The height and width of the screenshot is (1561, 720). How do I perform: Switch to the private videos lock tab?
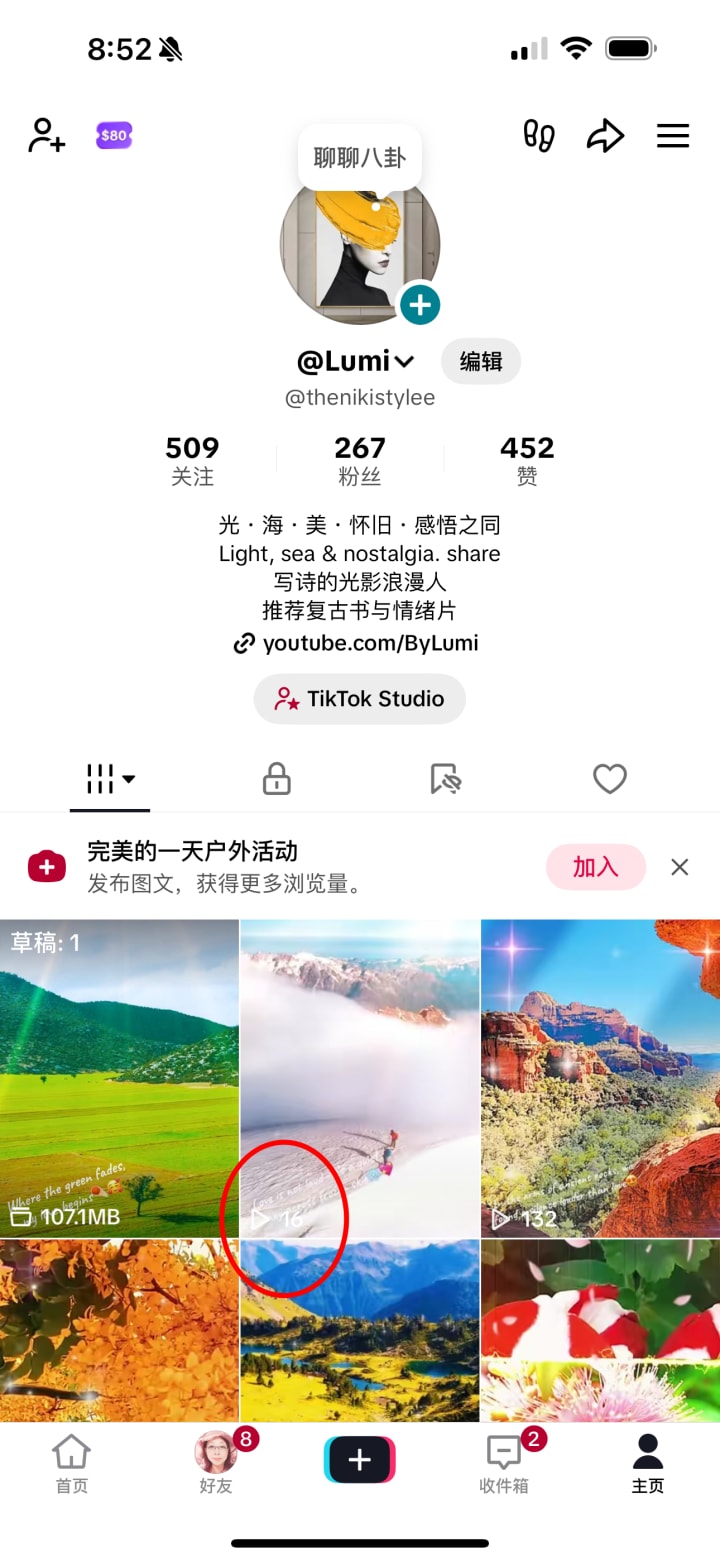click(x=277, y=779)
